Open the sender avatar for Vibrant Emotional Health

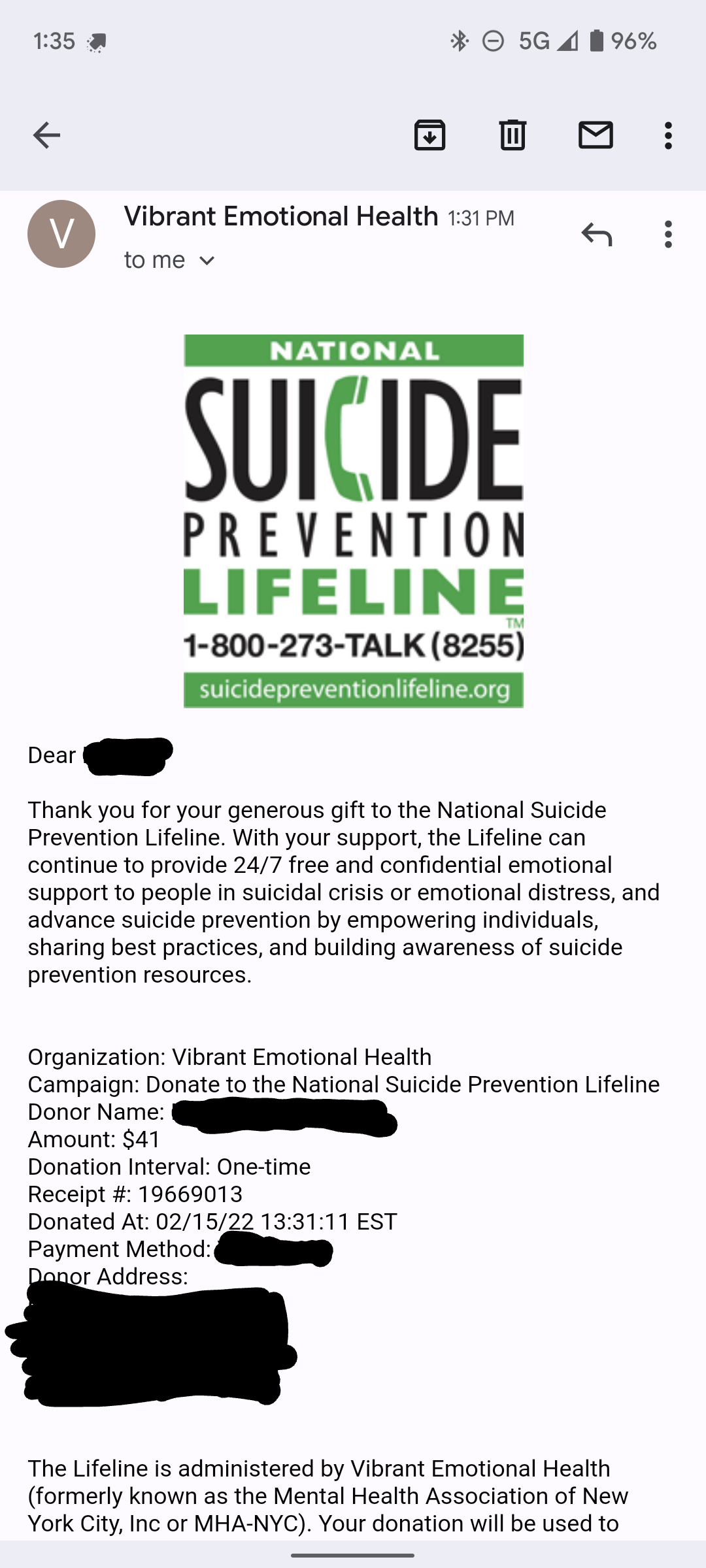tap(61, 234)
